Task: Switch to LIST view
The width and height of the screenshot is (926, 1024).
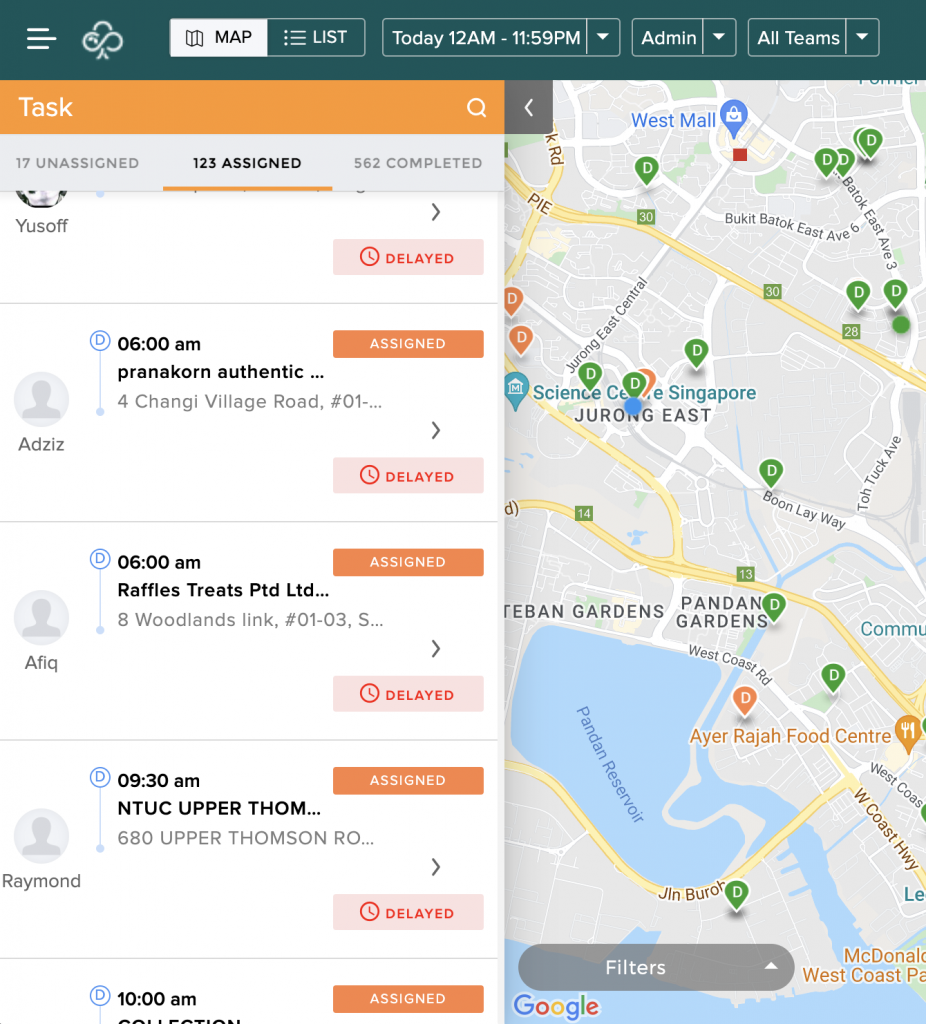Action: pyautogui.click(x=315, y=38)
